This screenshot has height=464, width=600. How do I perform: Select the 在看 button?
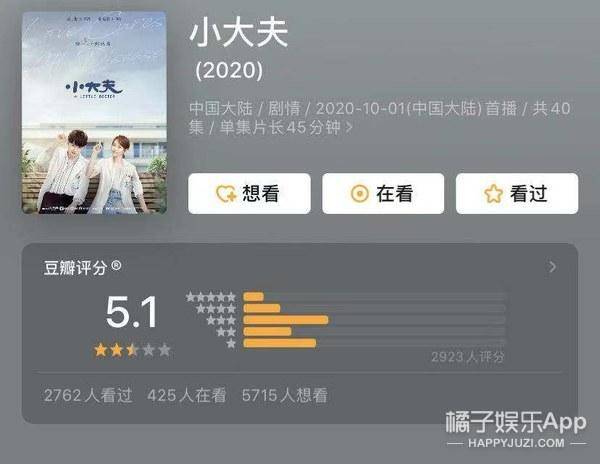pyautogui.click(x=383, y=194)
